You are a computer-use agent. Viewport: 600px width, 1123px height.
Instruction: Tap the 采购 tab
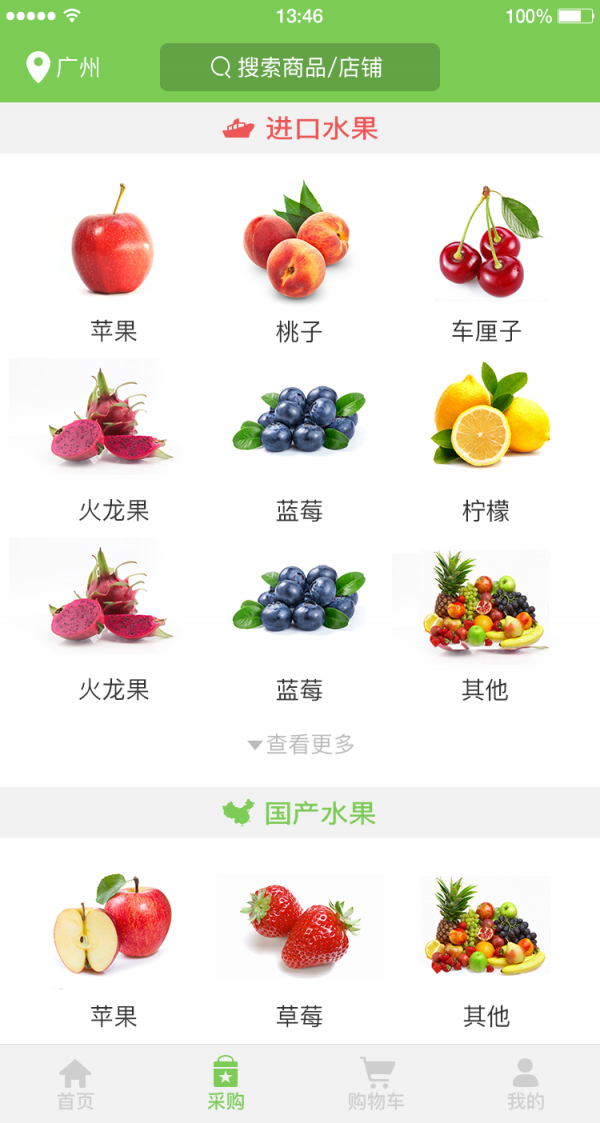[x=225, y=1085]
